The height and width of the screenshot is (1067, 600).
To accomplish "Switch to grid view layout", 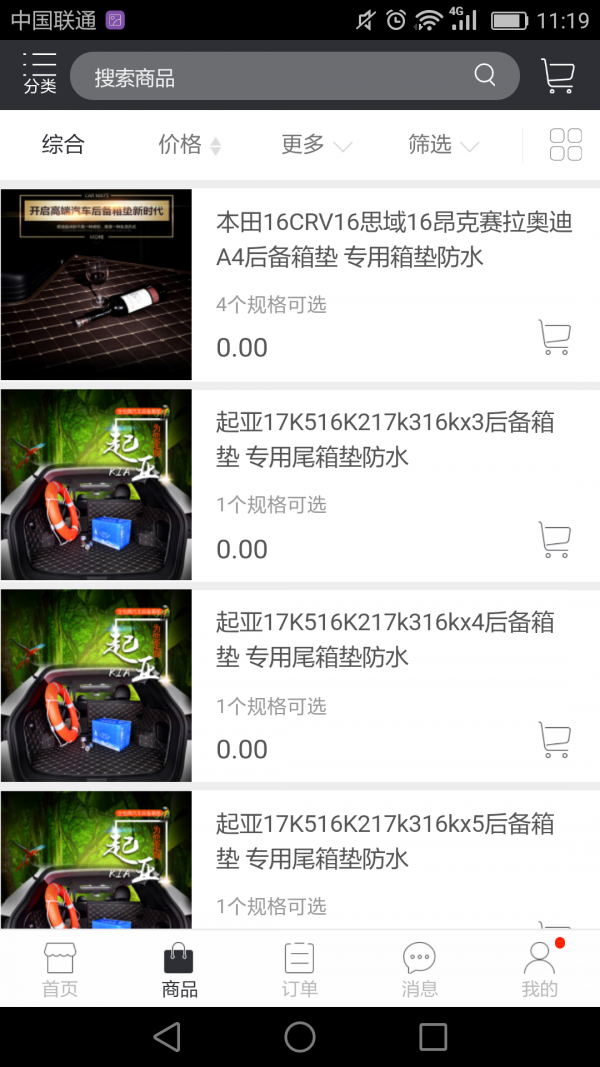I will 565,145.
